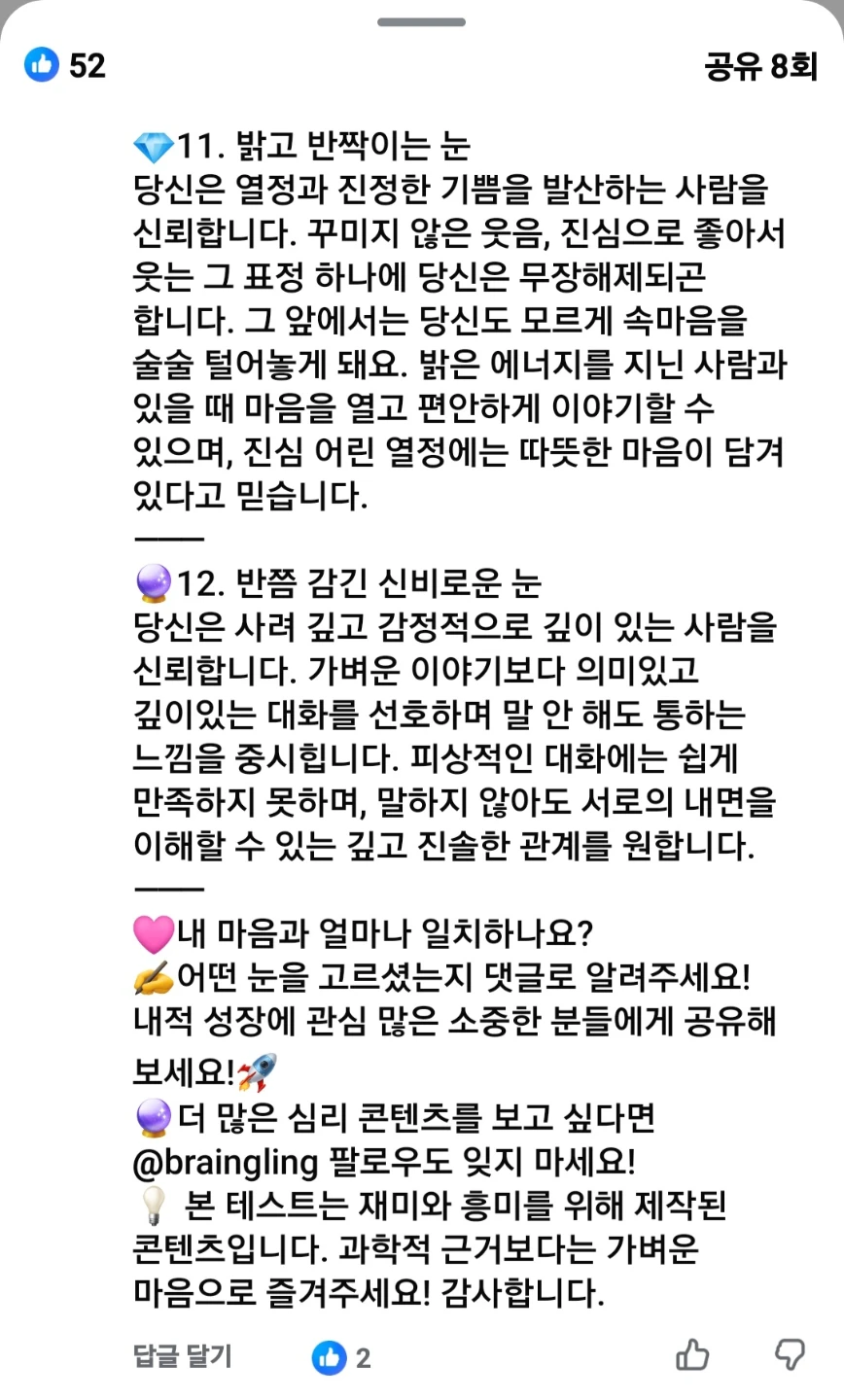The height and width of the screenshot is (1400, 844).
Task: View the 2 reactions on this comment
Action: pyautogui.click(x=342, y=1357)
